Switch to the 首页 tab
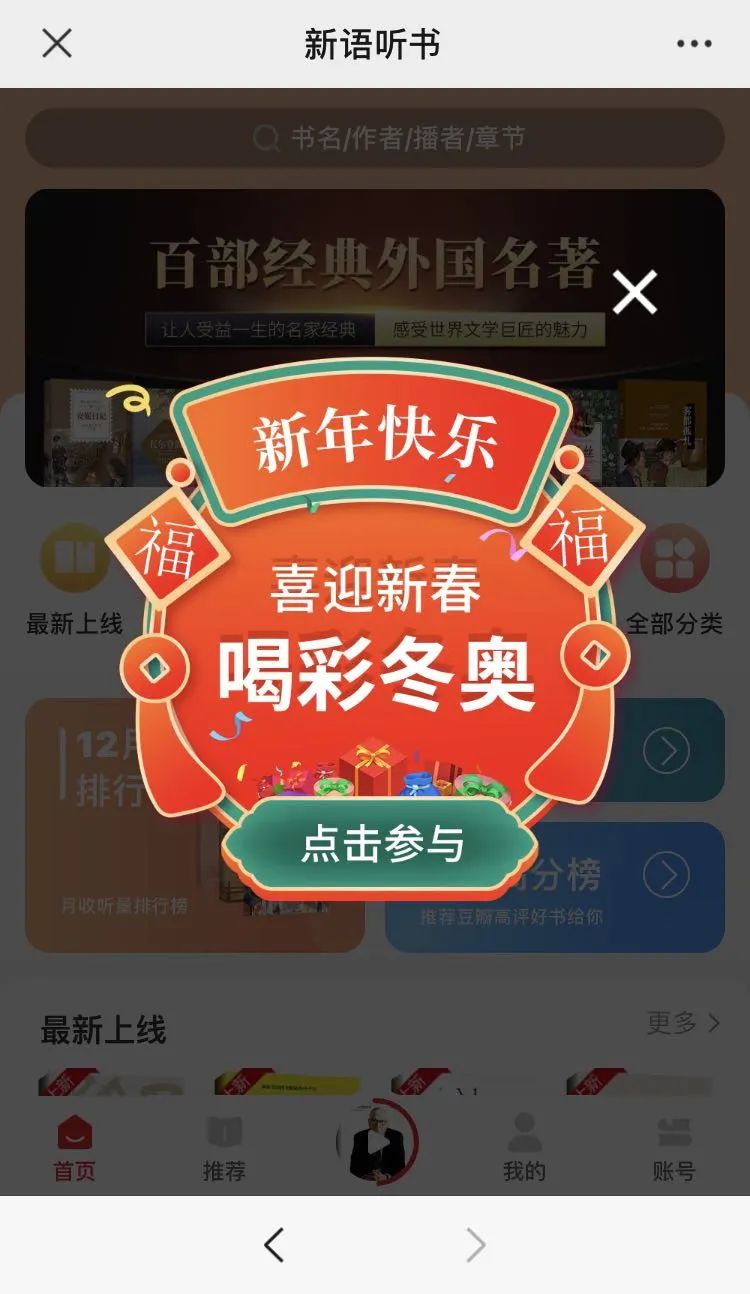The height and width of the screenshot is (1294, 750). [x=74, y=1148]
